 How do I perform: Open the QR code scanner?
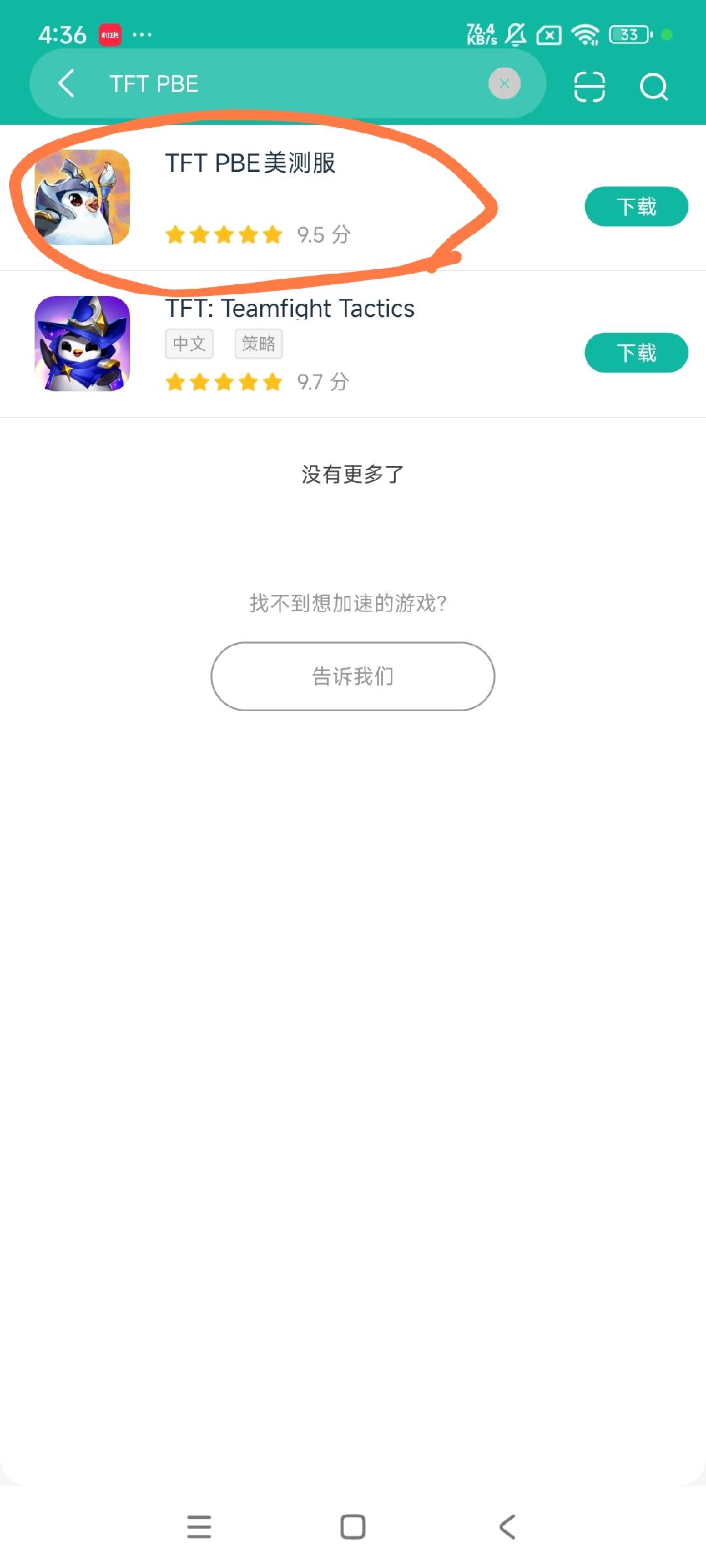[x=589, y=86]
